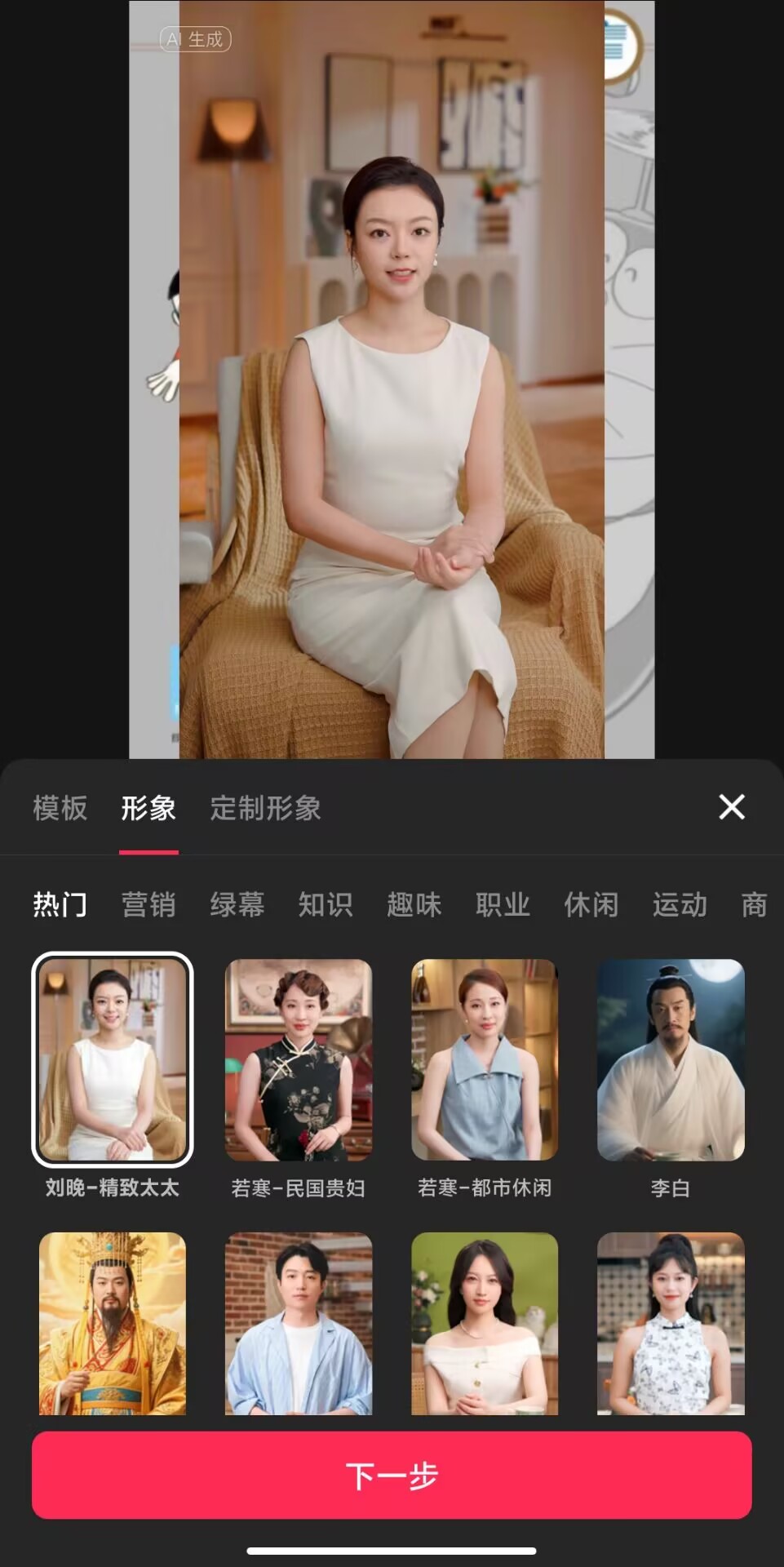
Task: Select the 李白 avatar
Action: pyautogui.click(x=670, y=1061)
